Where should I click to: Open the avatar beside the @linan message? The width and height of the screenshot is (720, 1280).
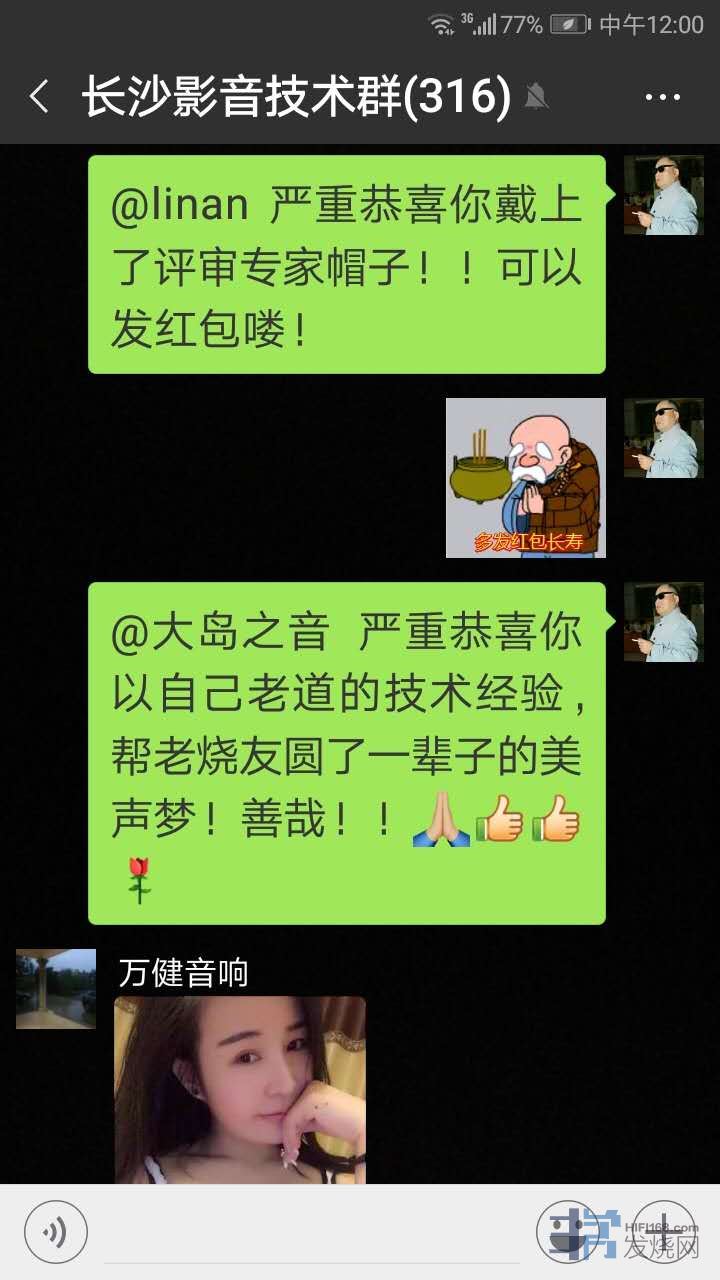(x=663, y=195)
